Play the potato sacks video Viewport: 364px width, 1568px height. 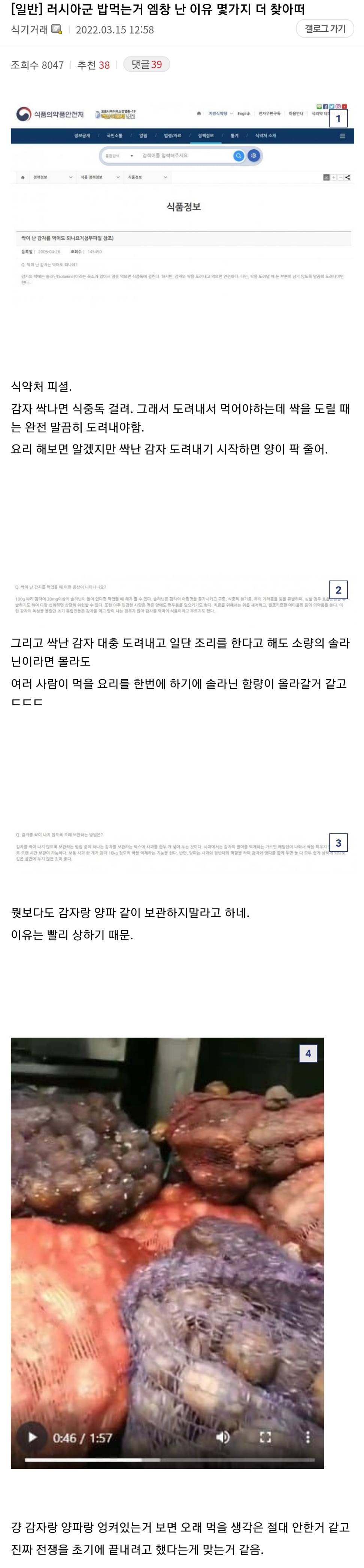click(x=33, y=1437)
